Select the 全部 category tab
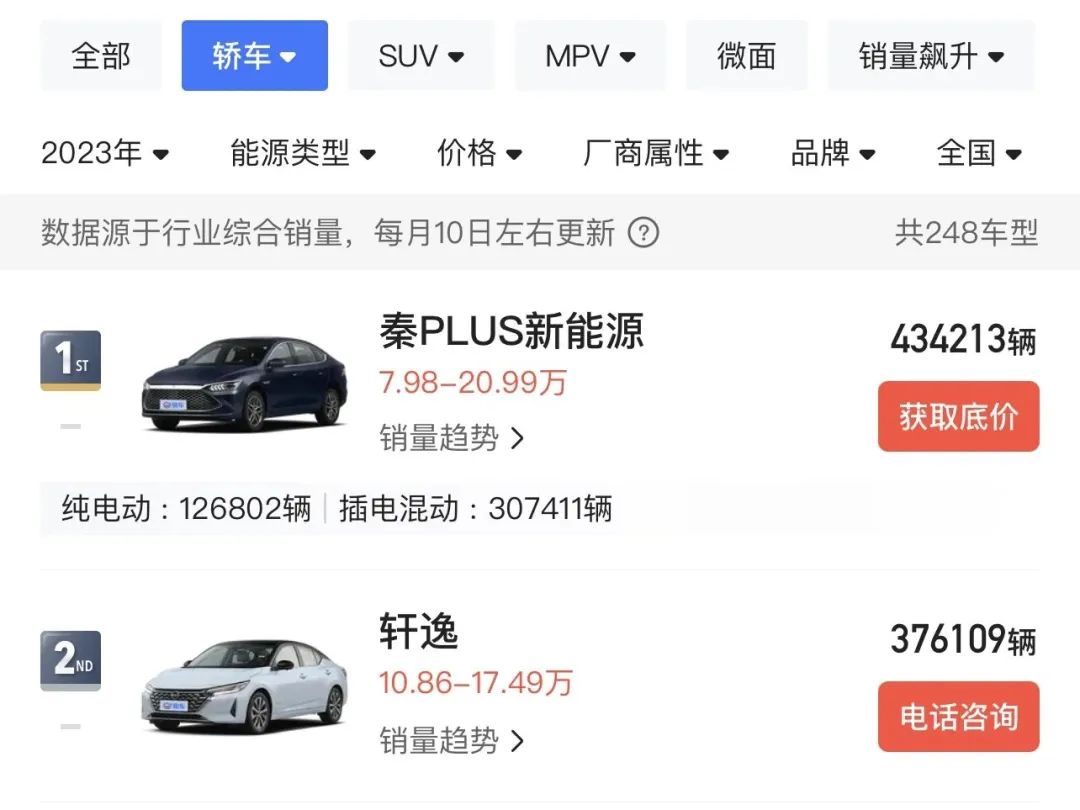The width and height of the screenshot is (1080, 810). click(x=101, y=56)
